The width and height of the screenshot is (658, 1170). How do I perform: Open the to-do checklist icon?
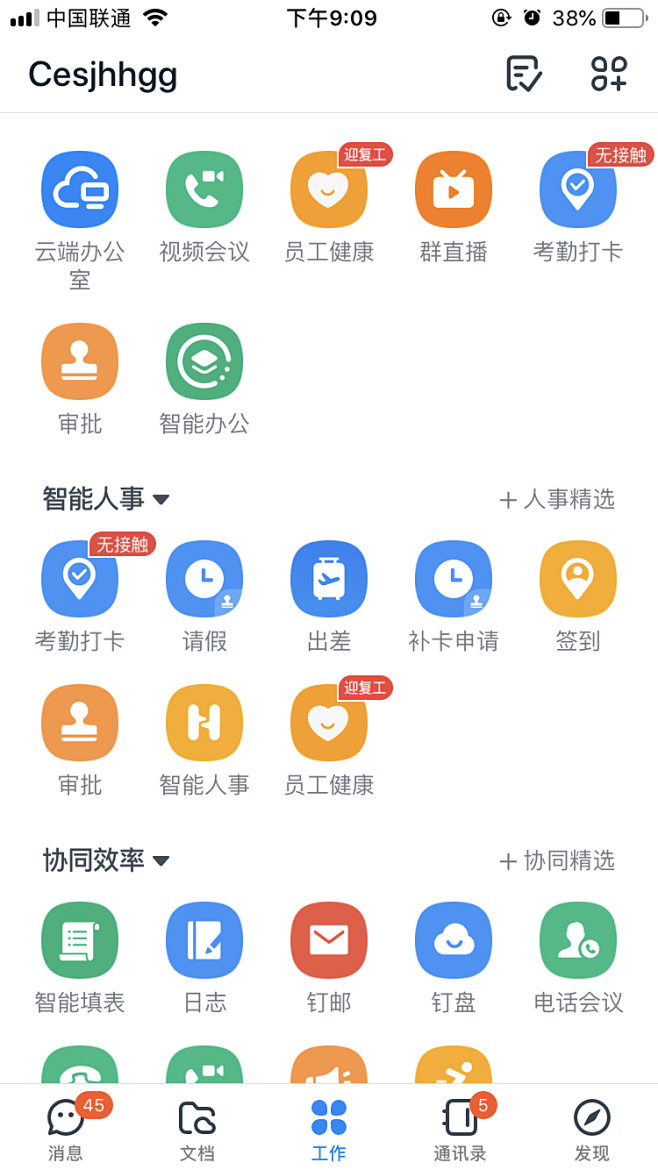[524, 74]
